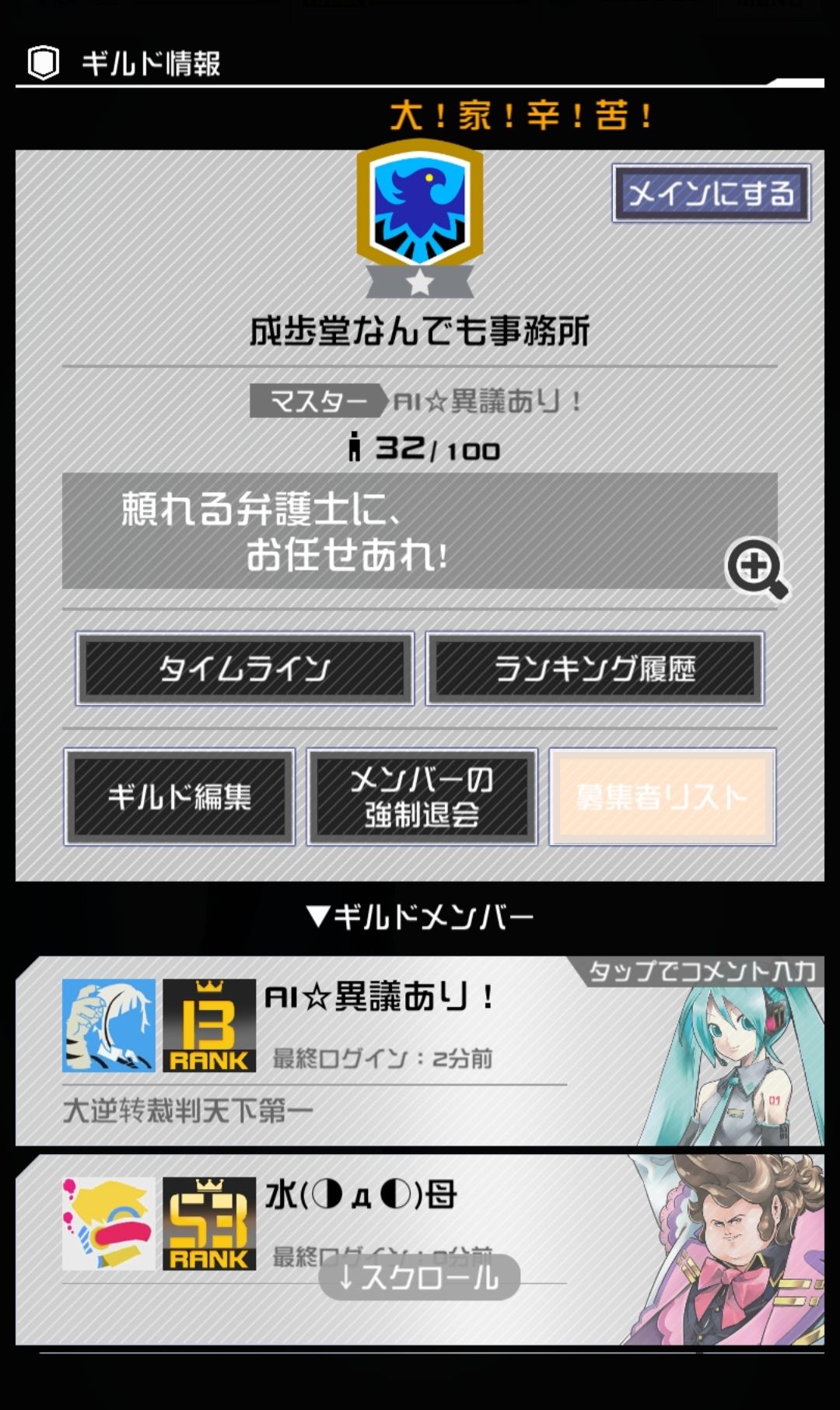Select メンバーの強制退会 to remove members
Viewport: 840px width, 1410px height.
(x=422, y=796)
